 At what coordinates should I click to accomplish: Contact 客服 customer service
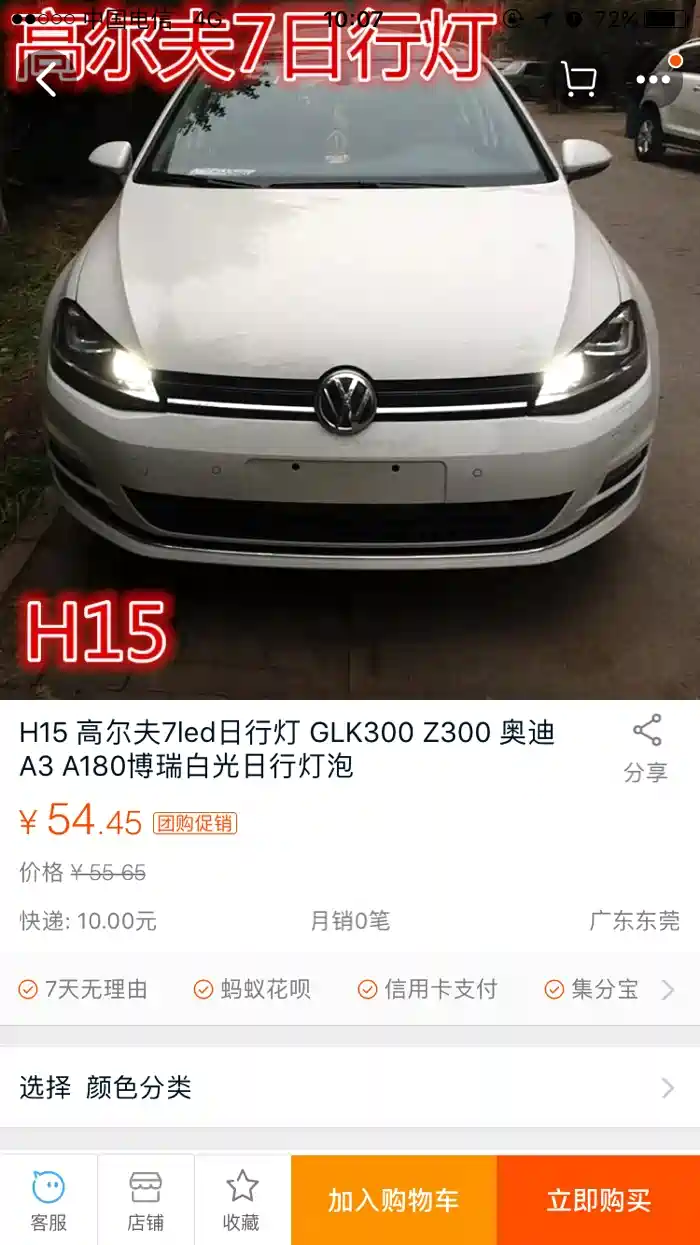point(48,1200)
